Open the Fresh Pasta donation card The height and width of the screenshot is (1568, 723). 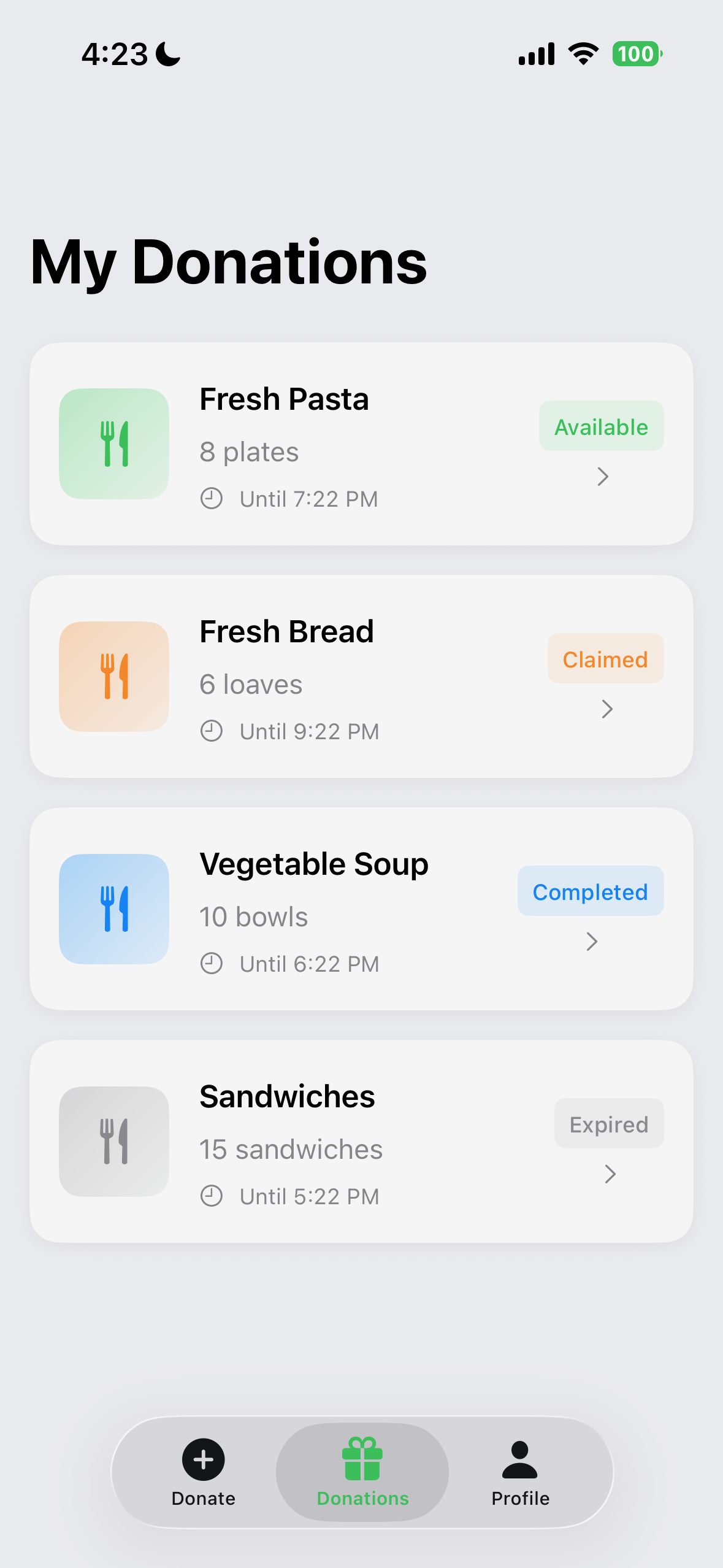[361, 444]
